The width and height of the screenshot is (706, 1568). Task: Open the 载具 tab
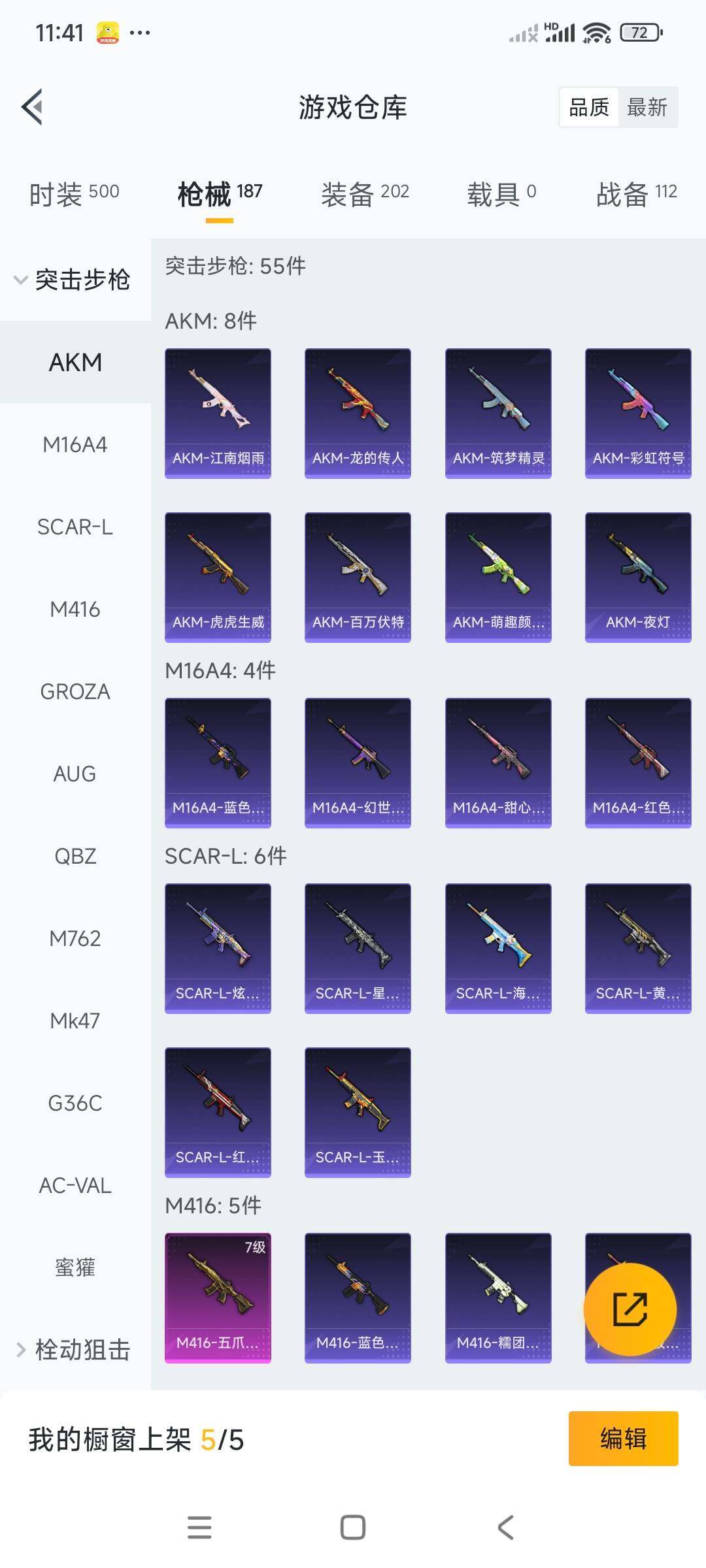[x=501, y=193]
